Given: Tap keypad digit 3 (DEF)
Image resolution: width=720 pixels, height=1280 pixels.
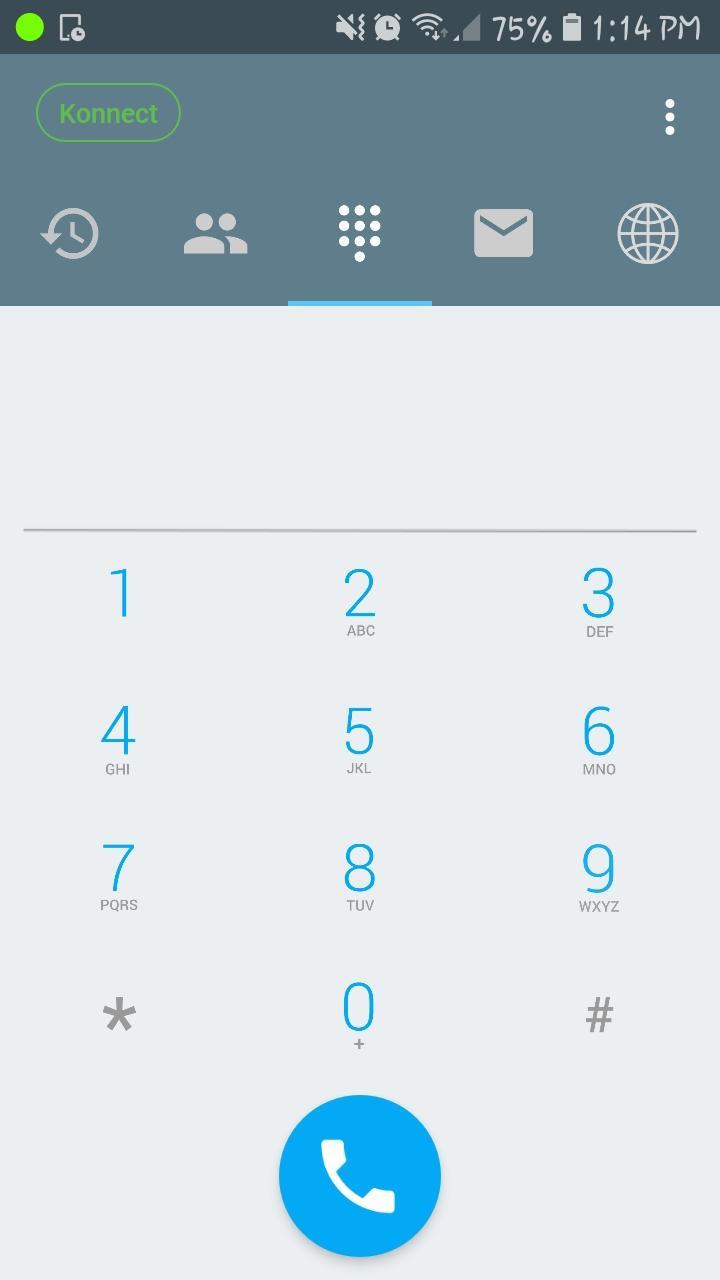Looking at the screenshot, I should click(599, 600).
